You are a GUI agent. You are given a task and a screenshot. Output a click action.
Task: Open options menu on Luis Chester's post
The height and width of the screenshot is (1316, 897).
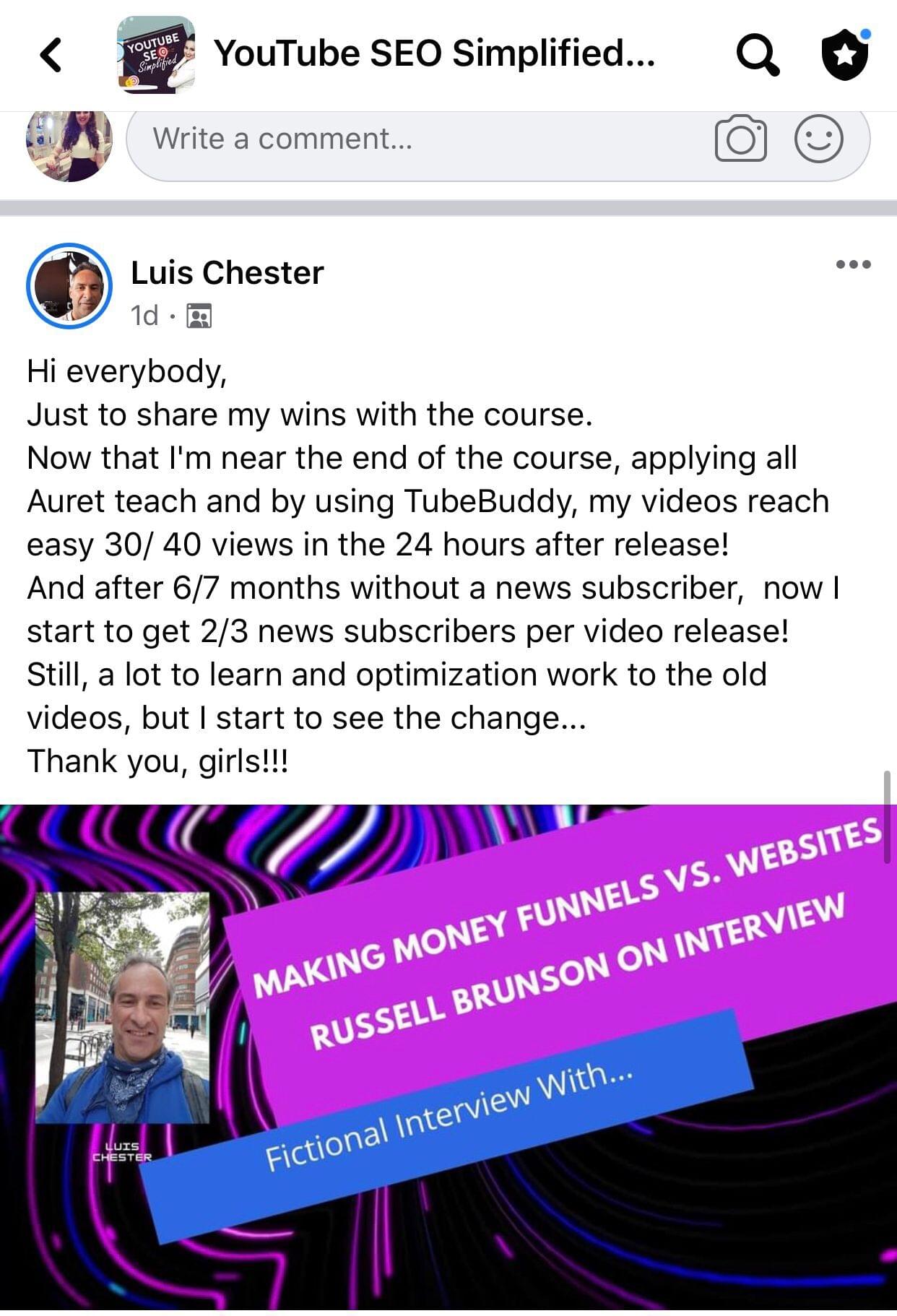853,264
